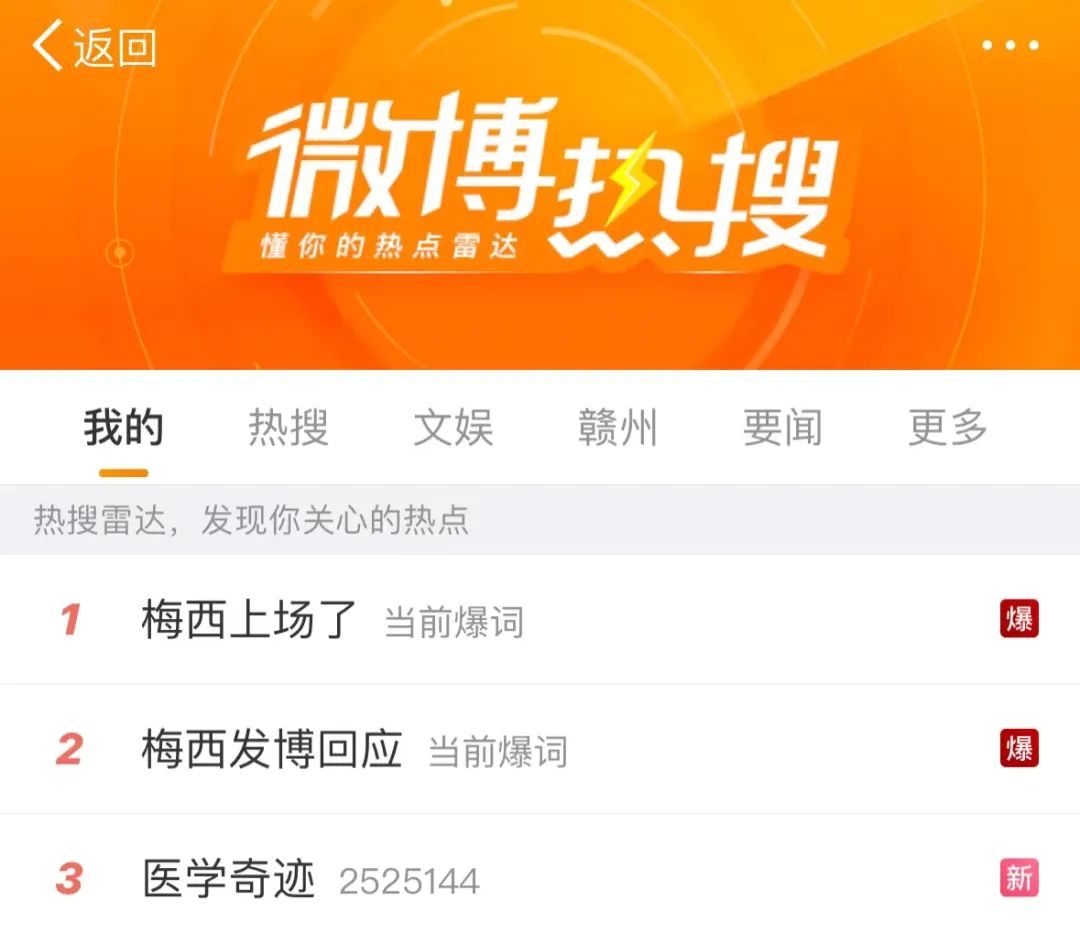
Task: Select the 我的 tab
Action: [123, 428]
